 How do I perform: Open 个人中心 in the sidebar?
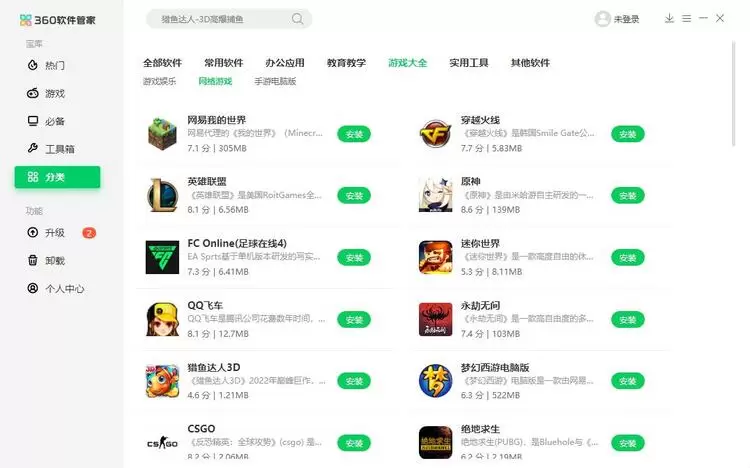[62, 289]
